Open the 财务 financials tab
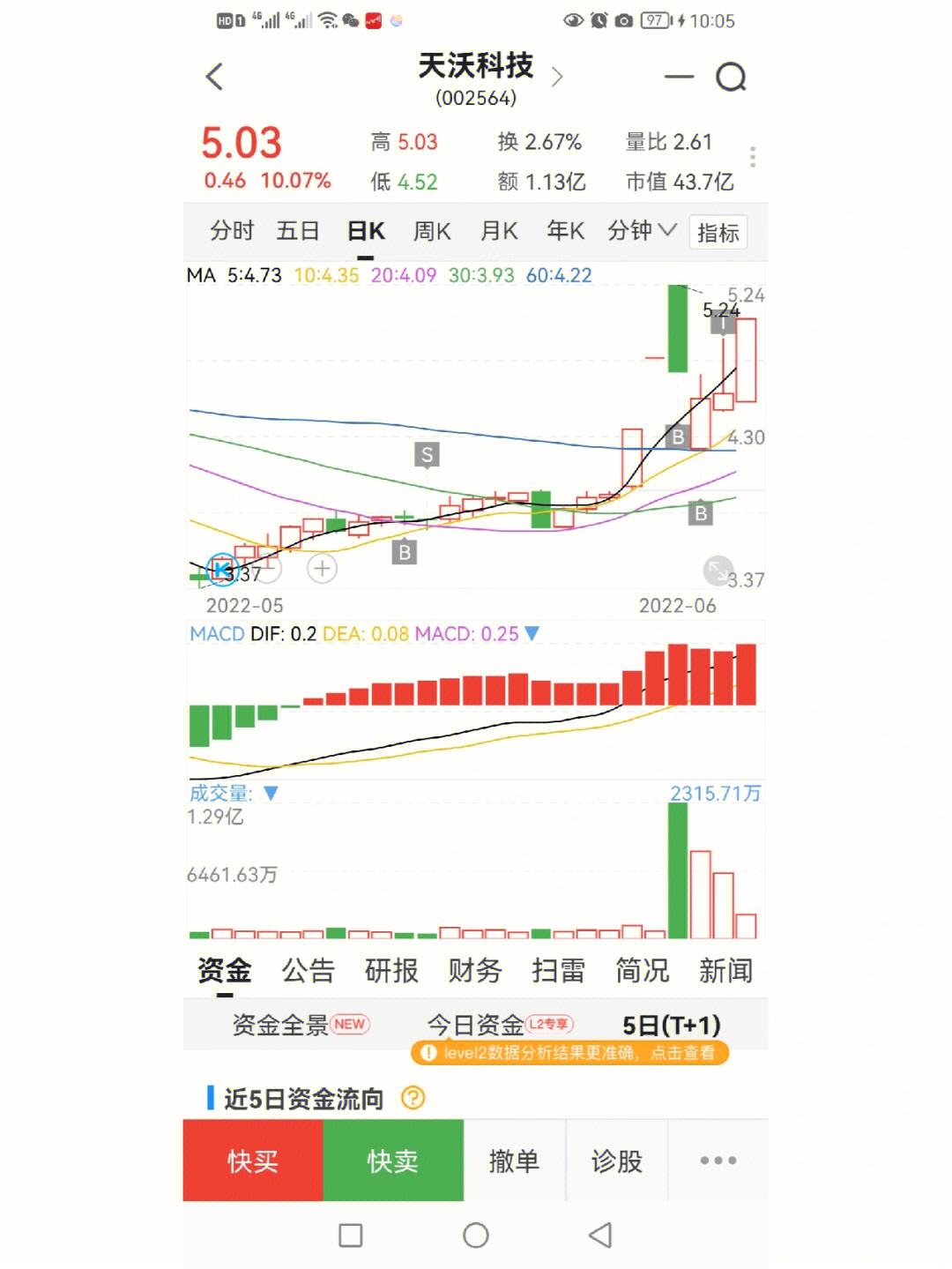This screenshot has height=1269, width=952. [x=476, y=970]
